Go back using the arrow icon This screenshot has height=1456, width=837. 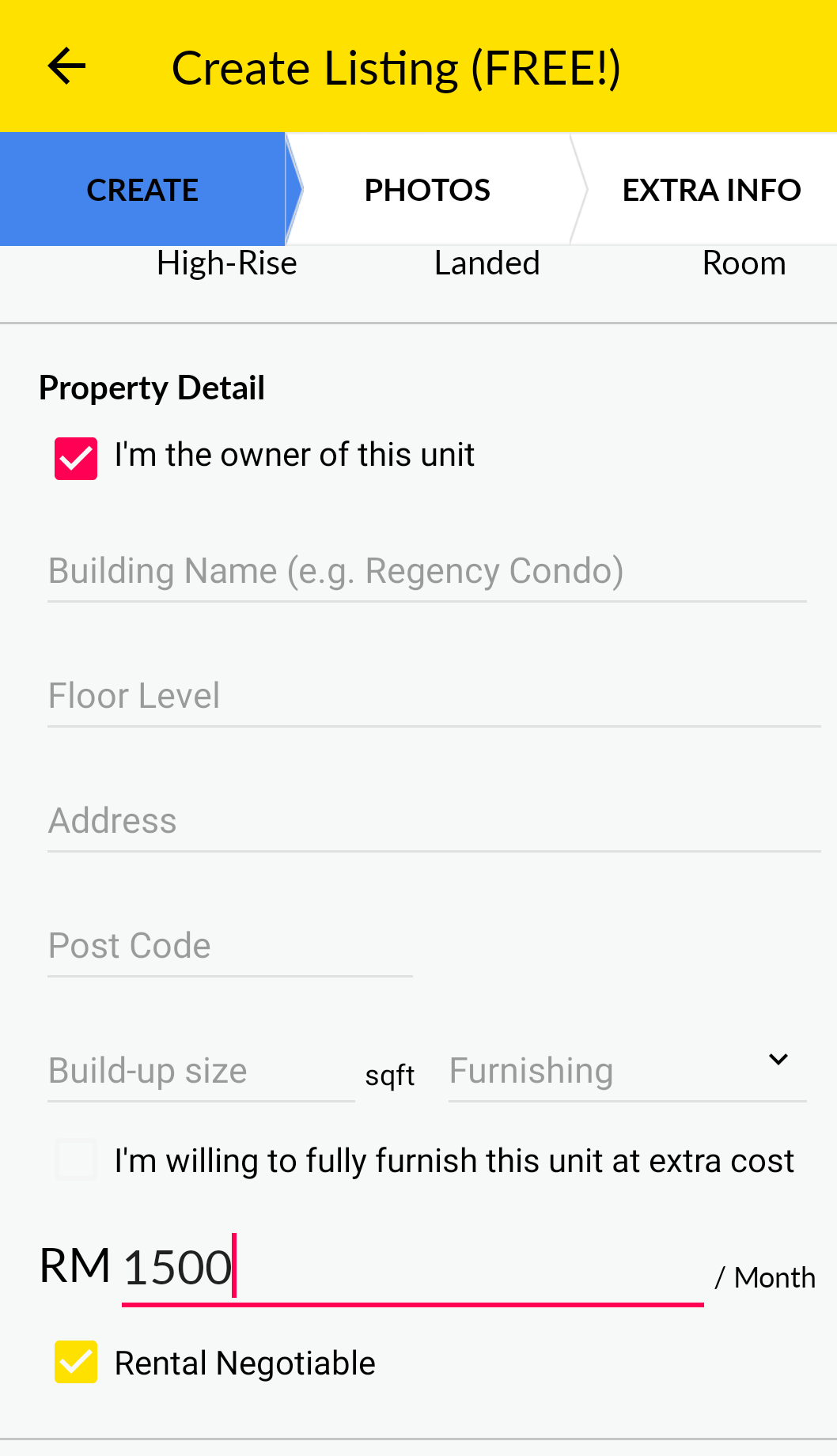[x=66, y=66]
